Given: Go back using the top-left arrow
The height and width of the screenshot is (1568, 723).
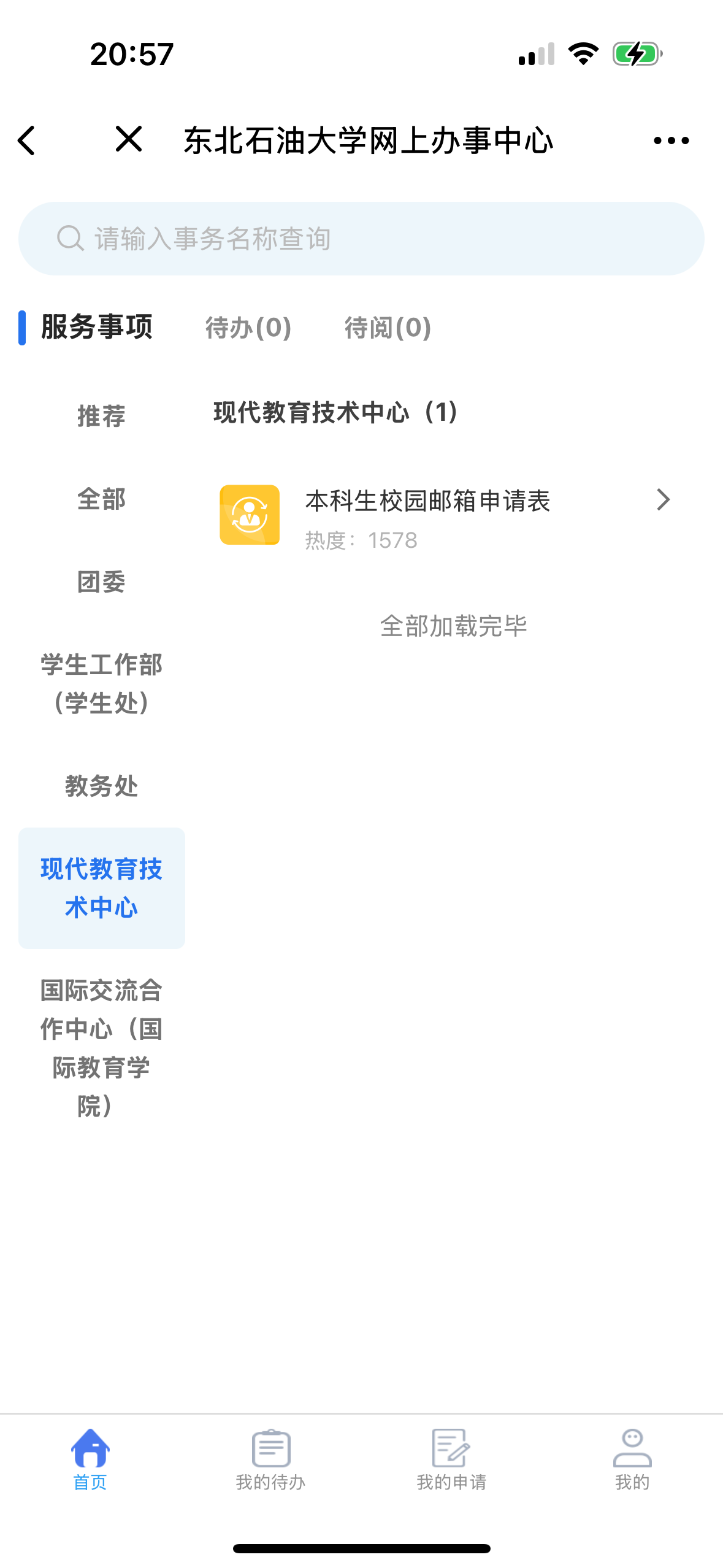Looking at the screenshot, I should point(26,140).
